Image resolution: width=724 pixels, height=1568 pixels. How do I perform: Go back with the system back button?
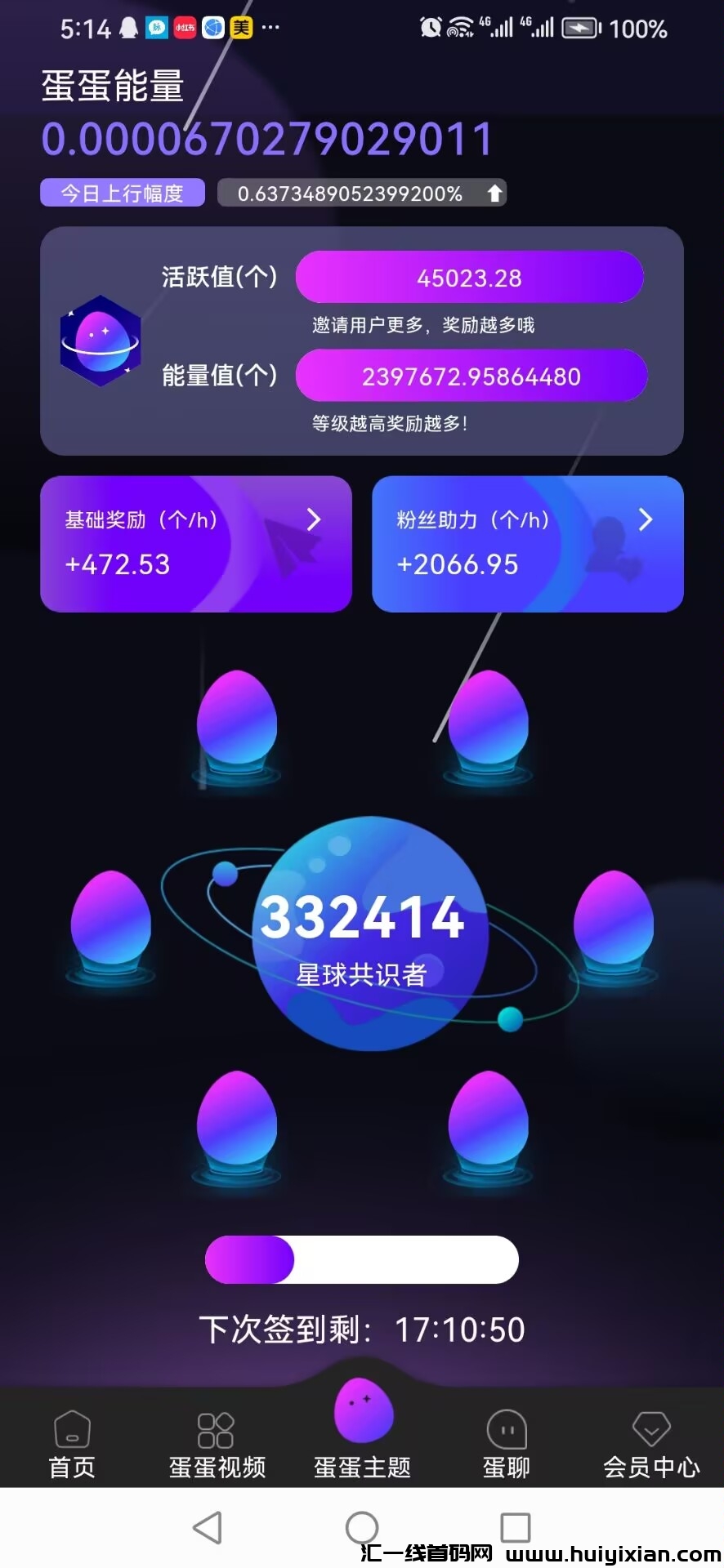(x=208, y=1526)
